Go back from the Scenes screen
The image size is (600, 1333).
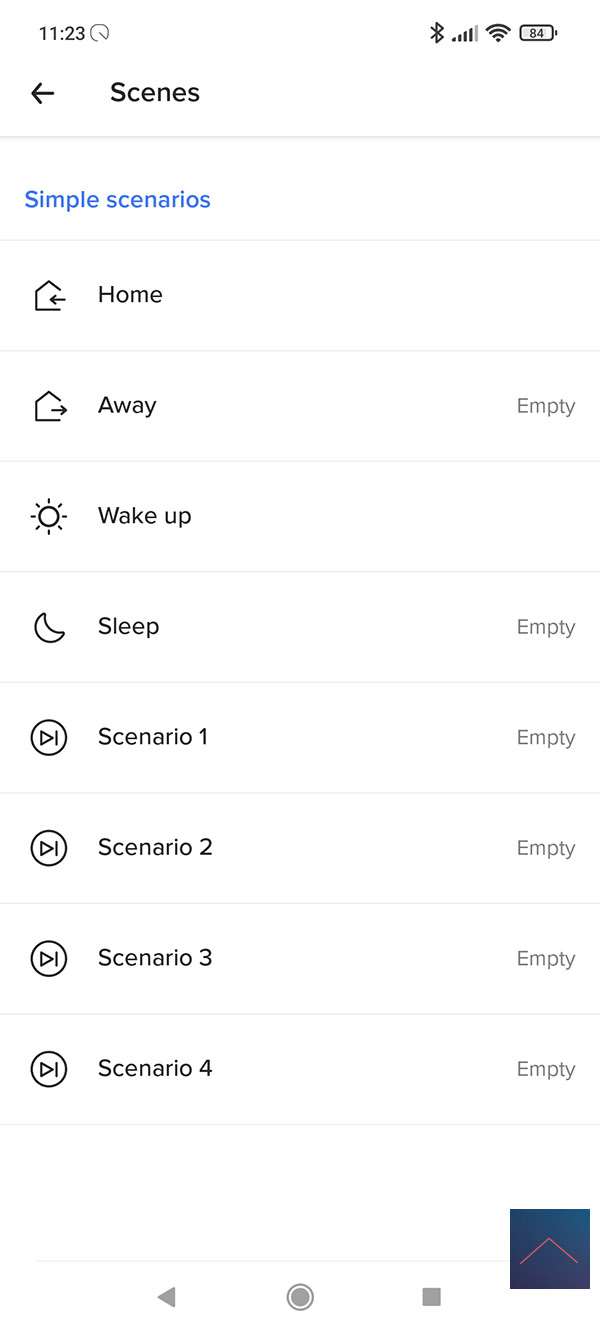coord(42,93)
